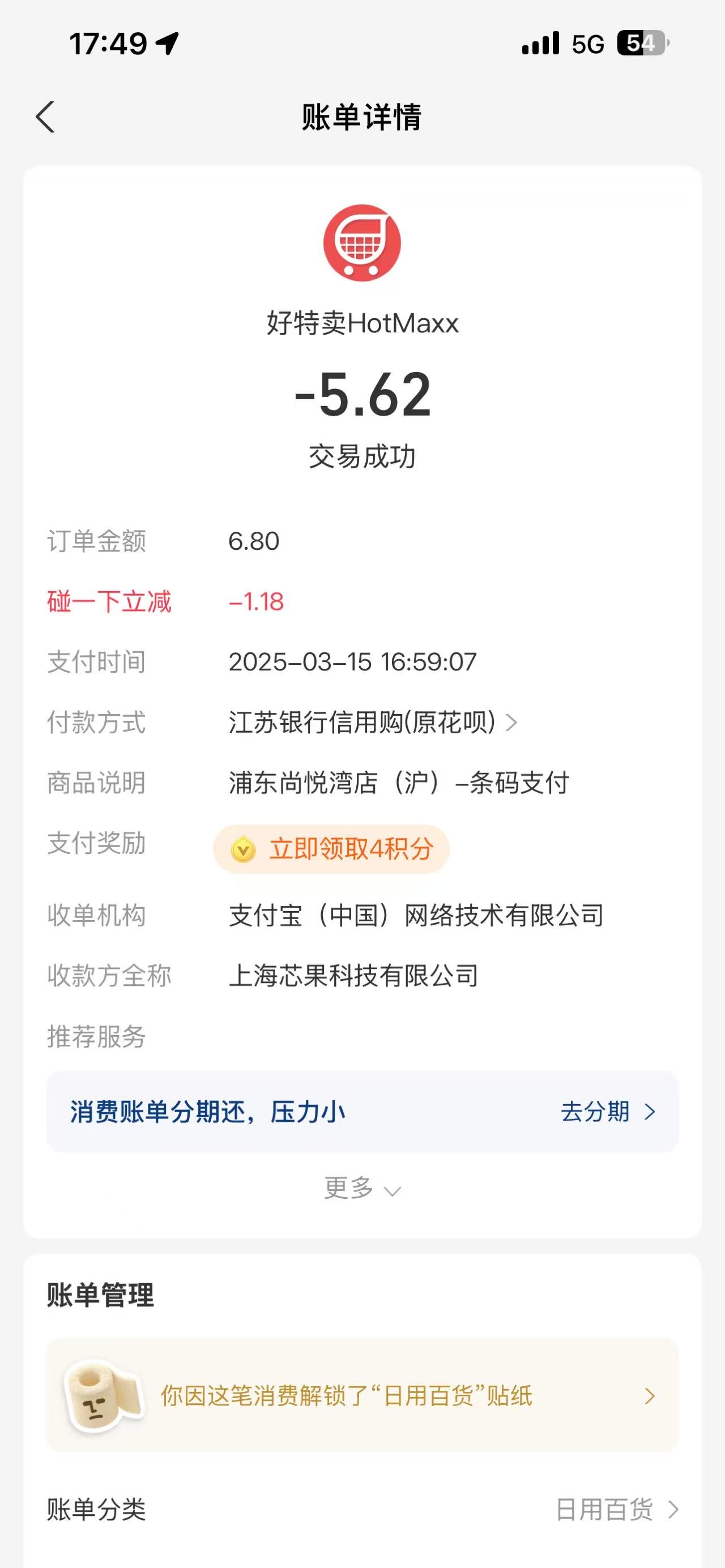This screenshot has height=1568, width=725.
Task: Open payment method 江苏银行信用购 details
Action: [x=373, y=723]
